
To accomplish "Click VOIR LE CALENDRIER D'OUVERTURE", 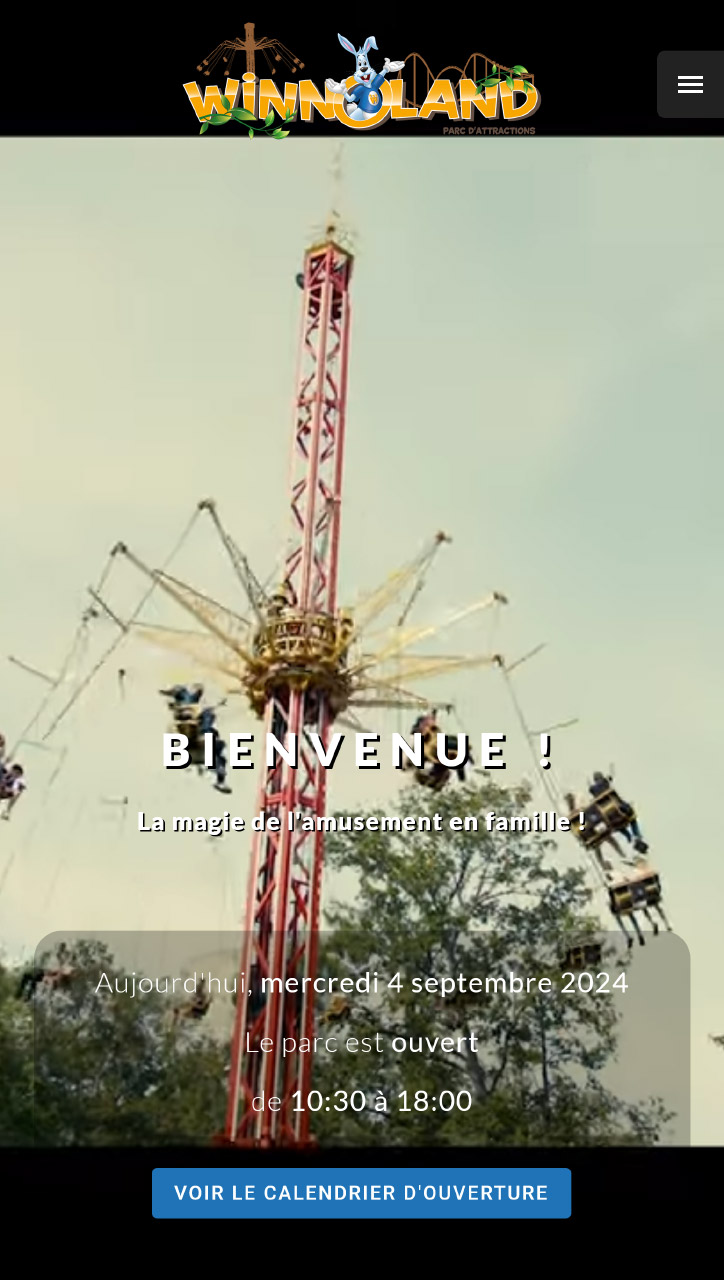I will tap(361, 1193).
